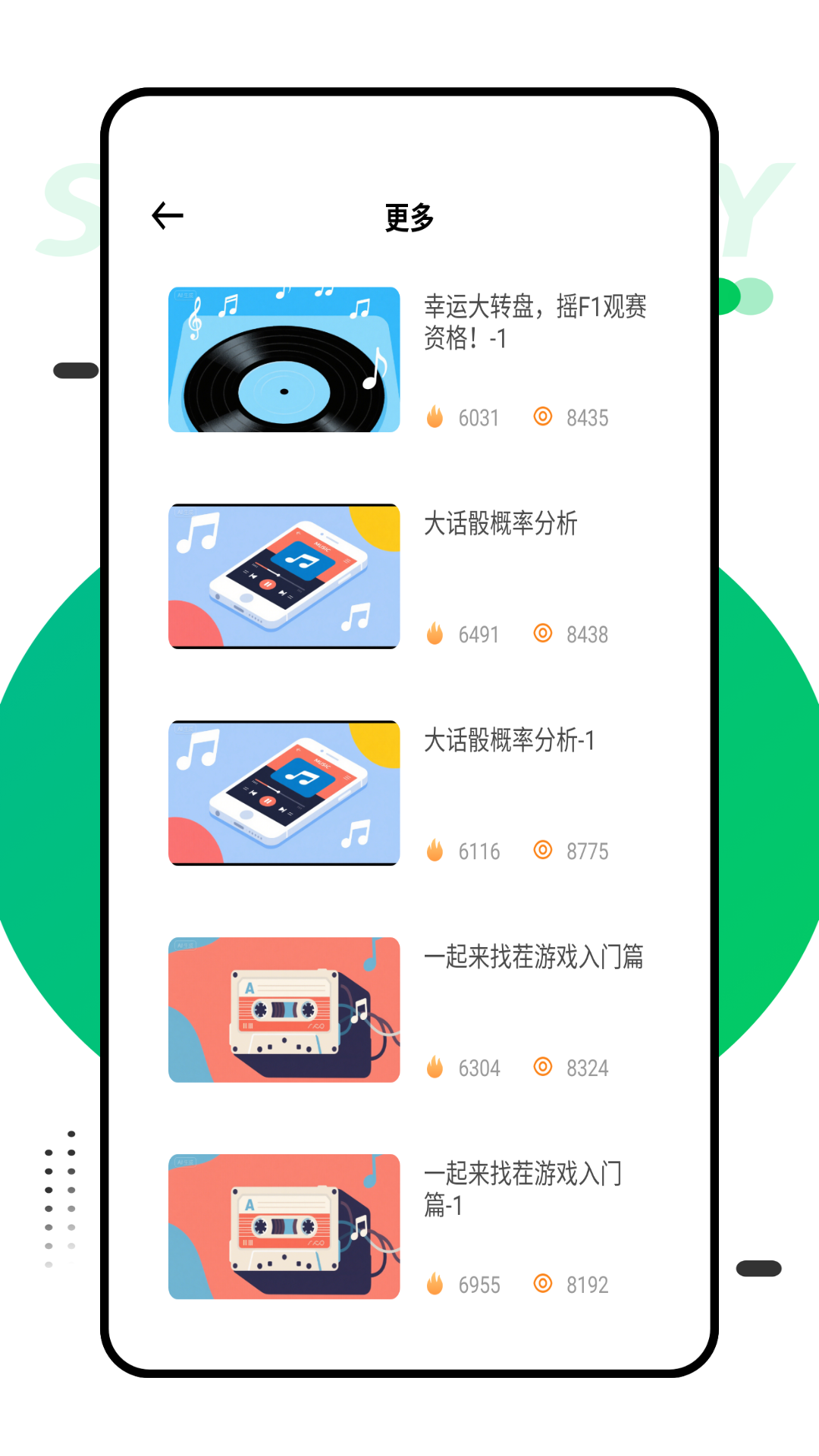The width and height of the screenshot is (819, 1456).
Task: Open 一起来找茬游戏入门篇
Action: point(535,958)
